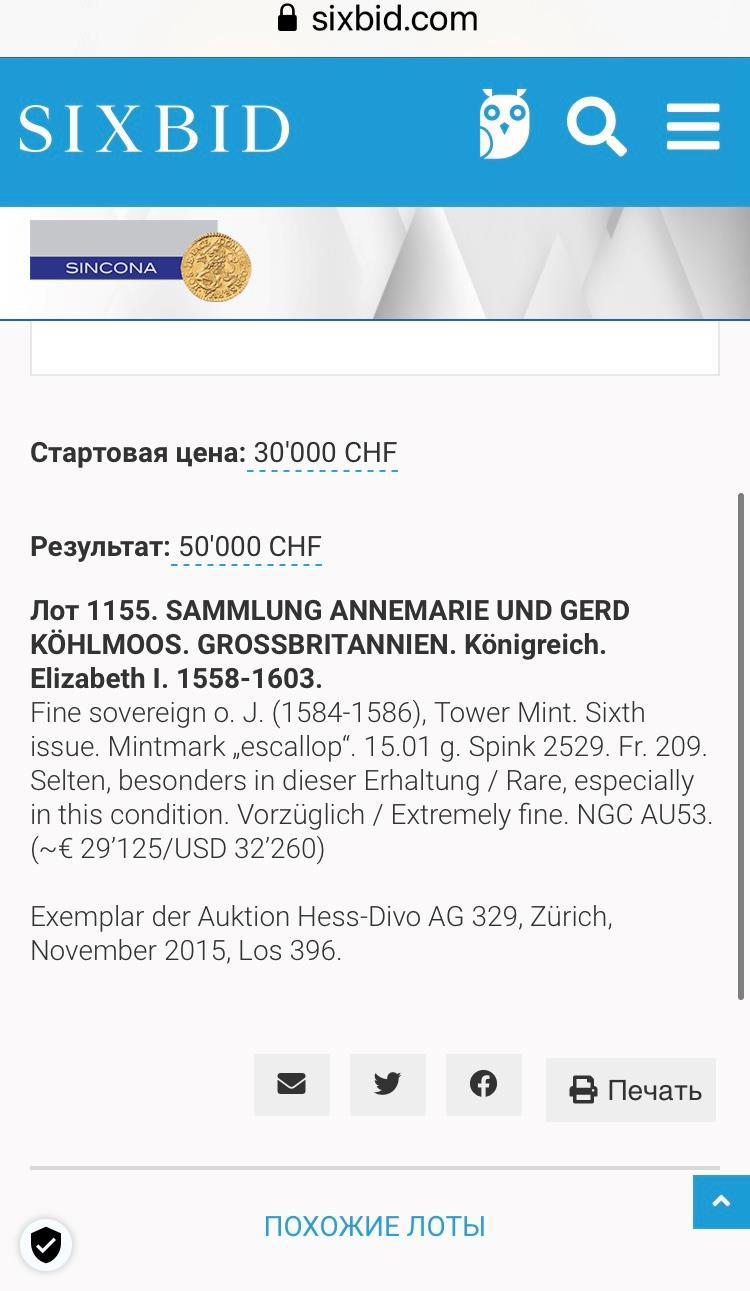
Task: Tap the starting price 30'000 CHF
Action: click(324, 453)
